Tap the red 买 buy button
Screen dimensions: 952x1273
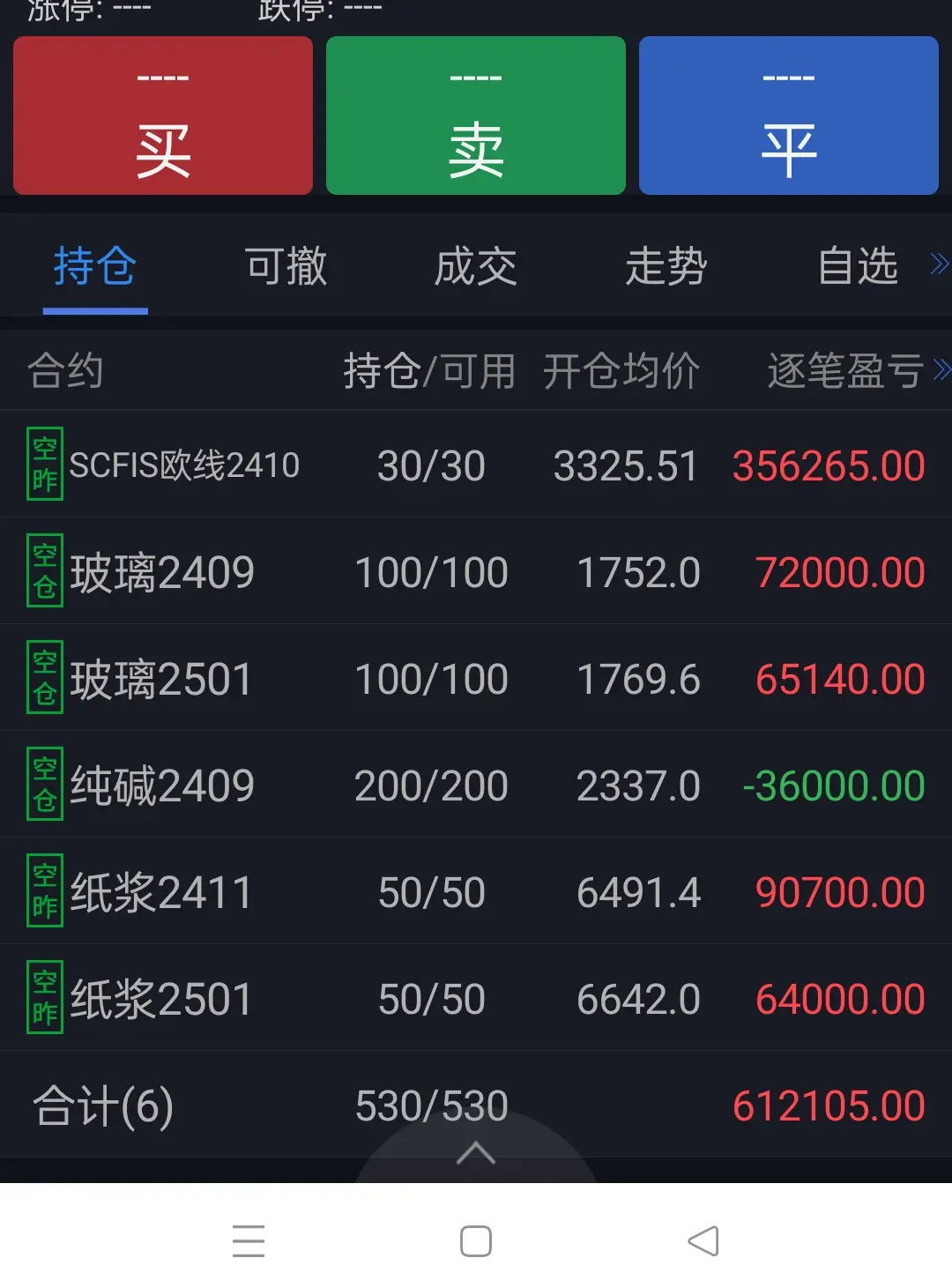pyautogui.click(x=163, y=115)
